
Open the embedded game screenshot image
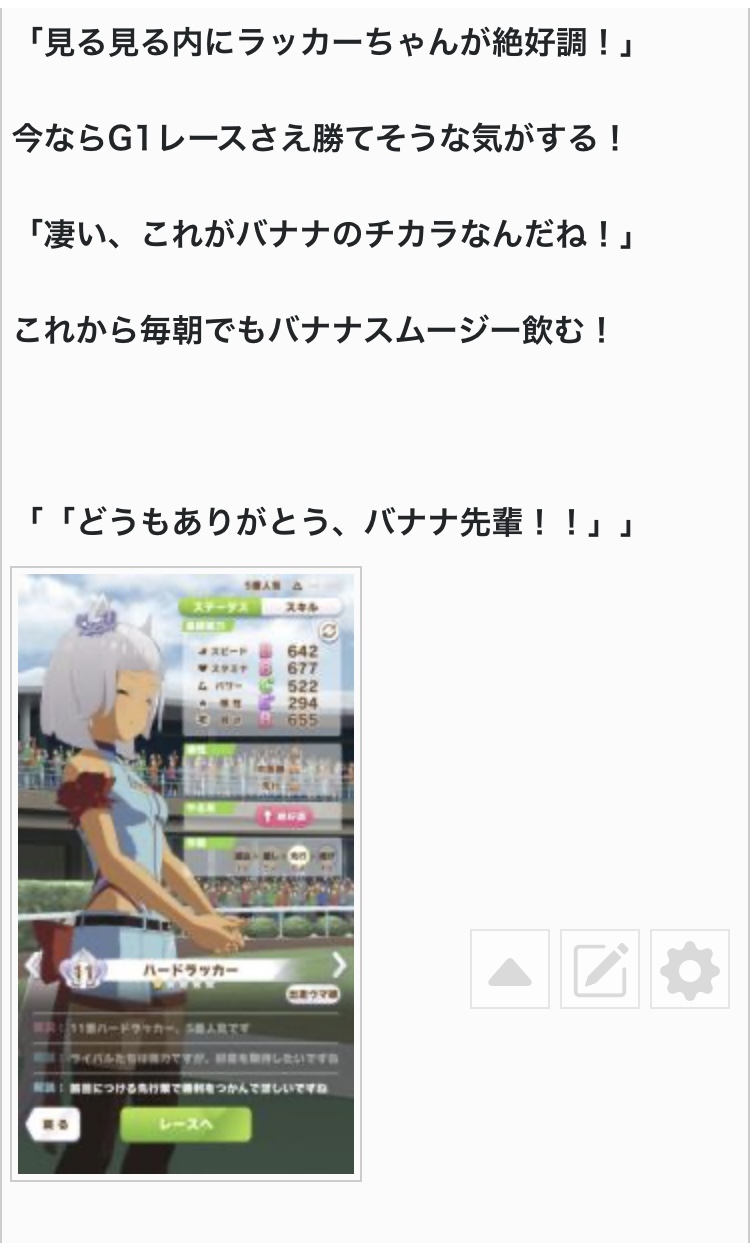click(x=186, y=874)
